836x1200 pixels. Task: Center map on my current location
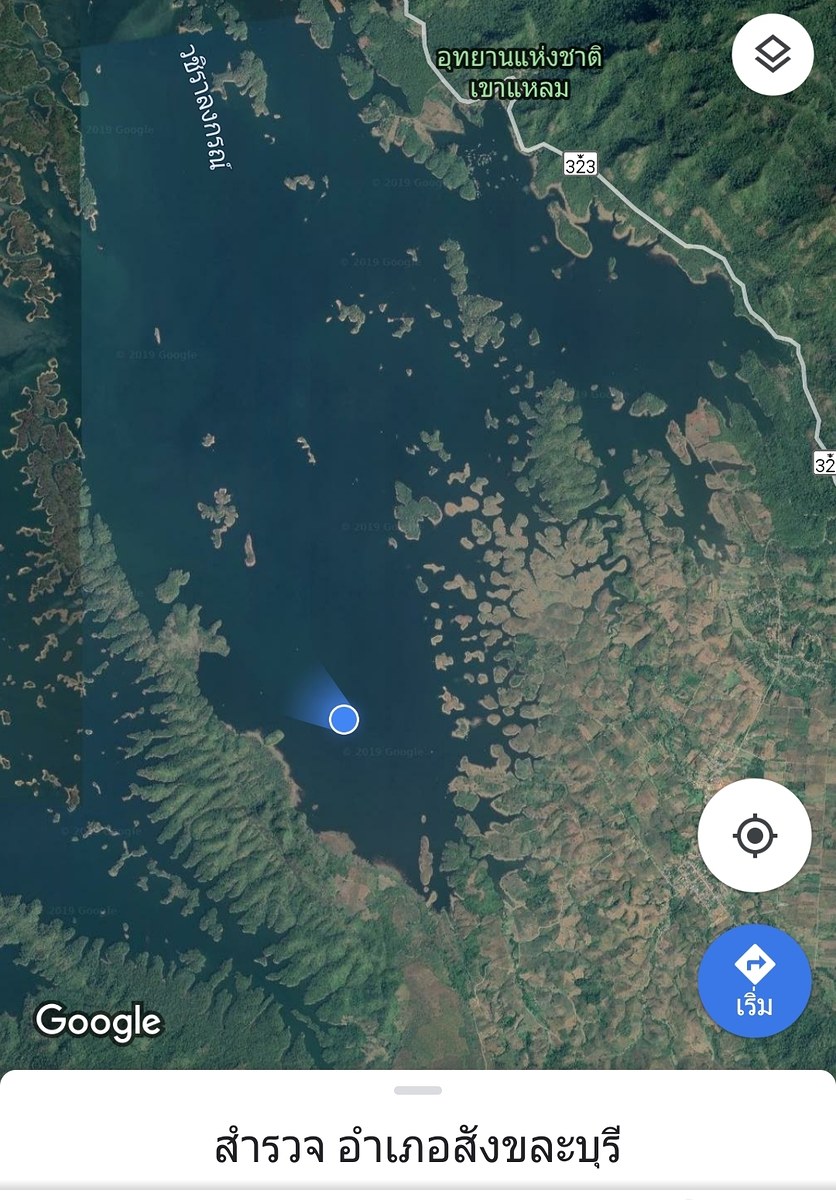pos(755,835)
